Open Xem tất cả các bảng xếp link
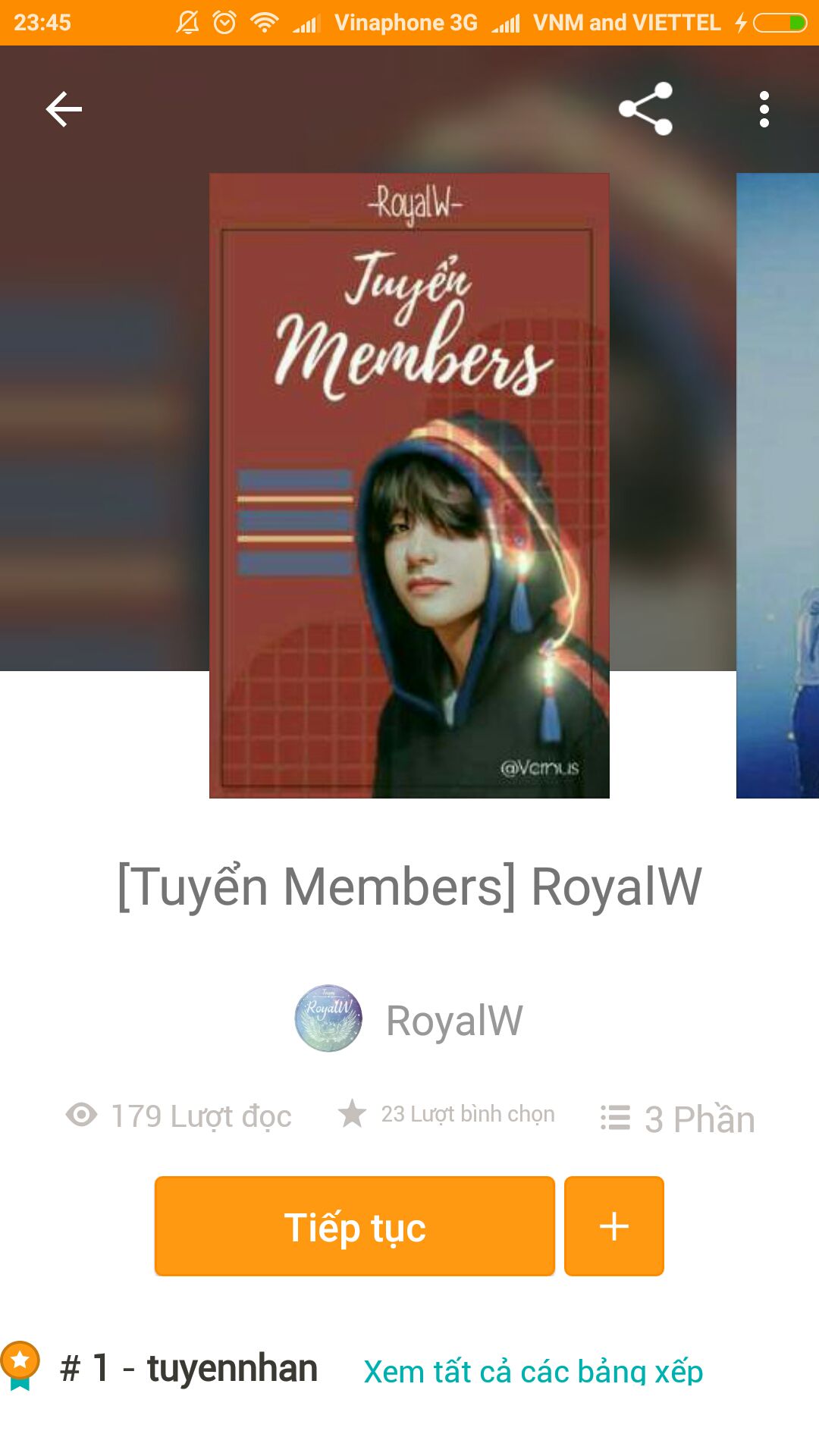This screenshot has width=819, height=1456. coord(533,1371)
